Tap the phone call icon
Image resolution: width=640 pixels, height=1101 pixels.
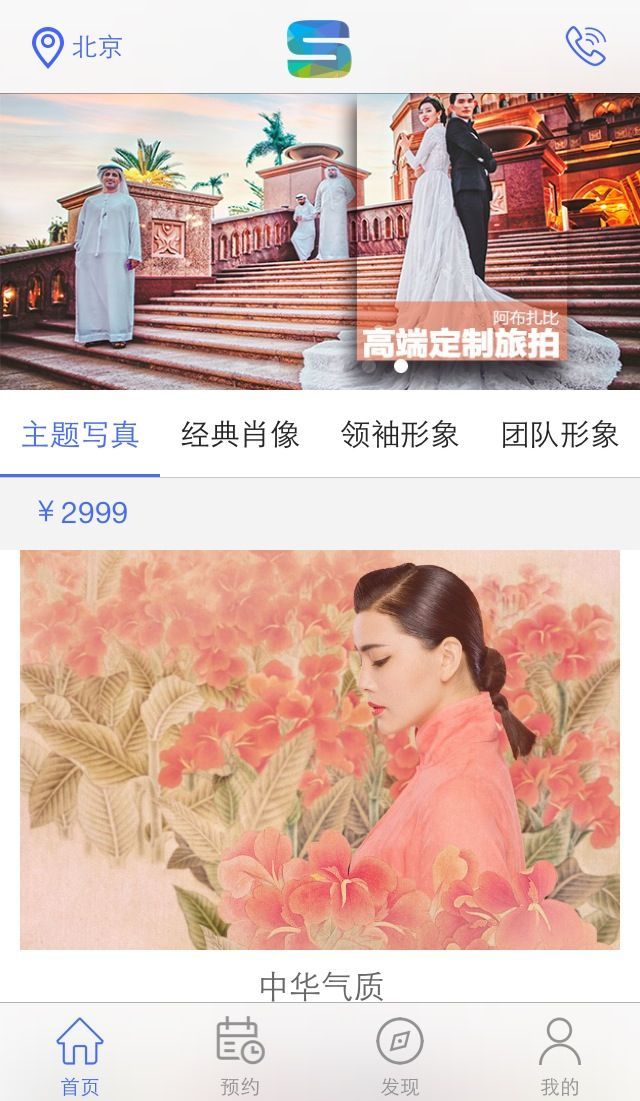click(586, 46)
